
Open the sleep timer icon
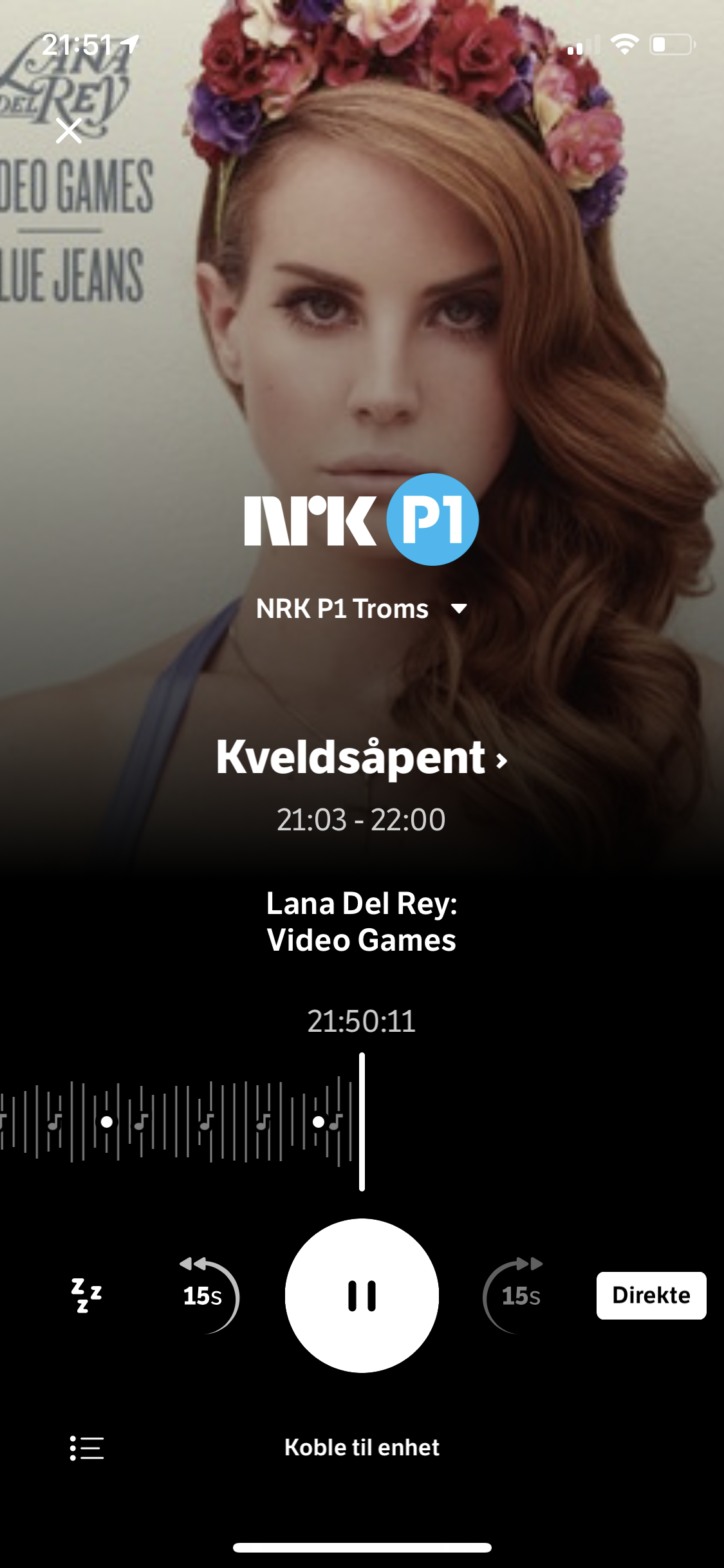[x=86, y=1295]
